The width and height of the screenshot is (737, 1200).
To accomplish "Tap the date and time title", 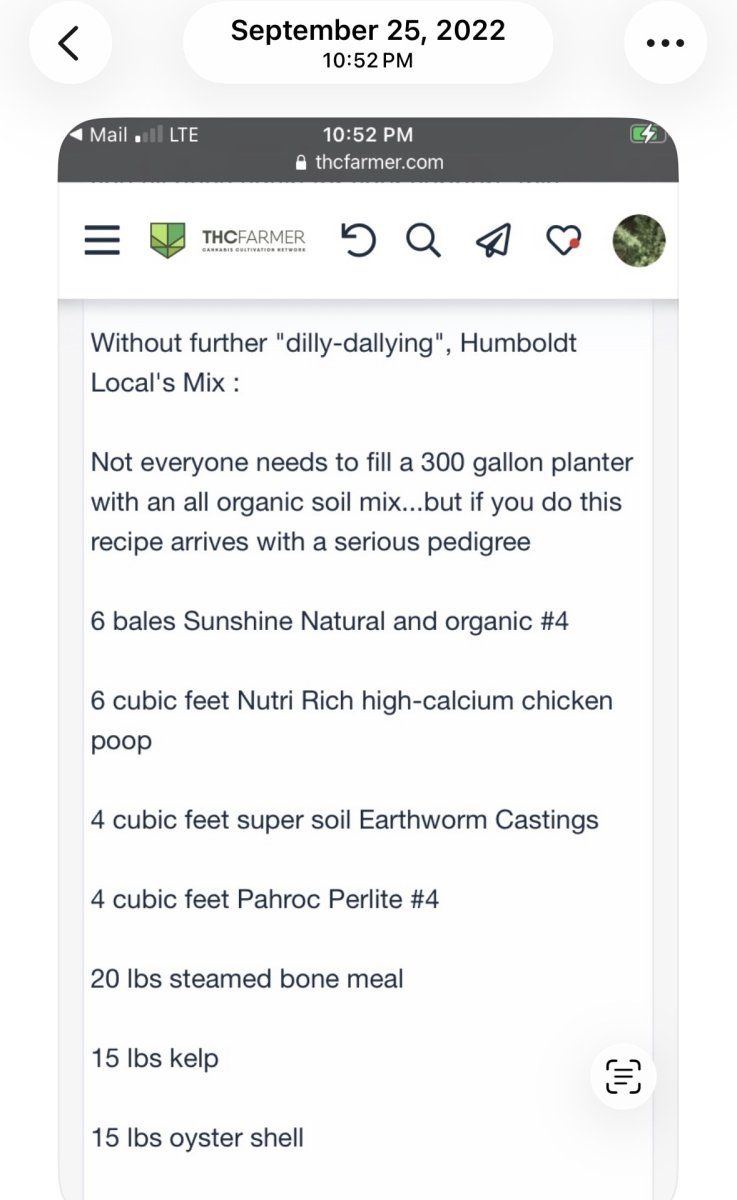I will 368,43.
